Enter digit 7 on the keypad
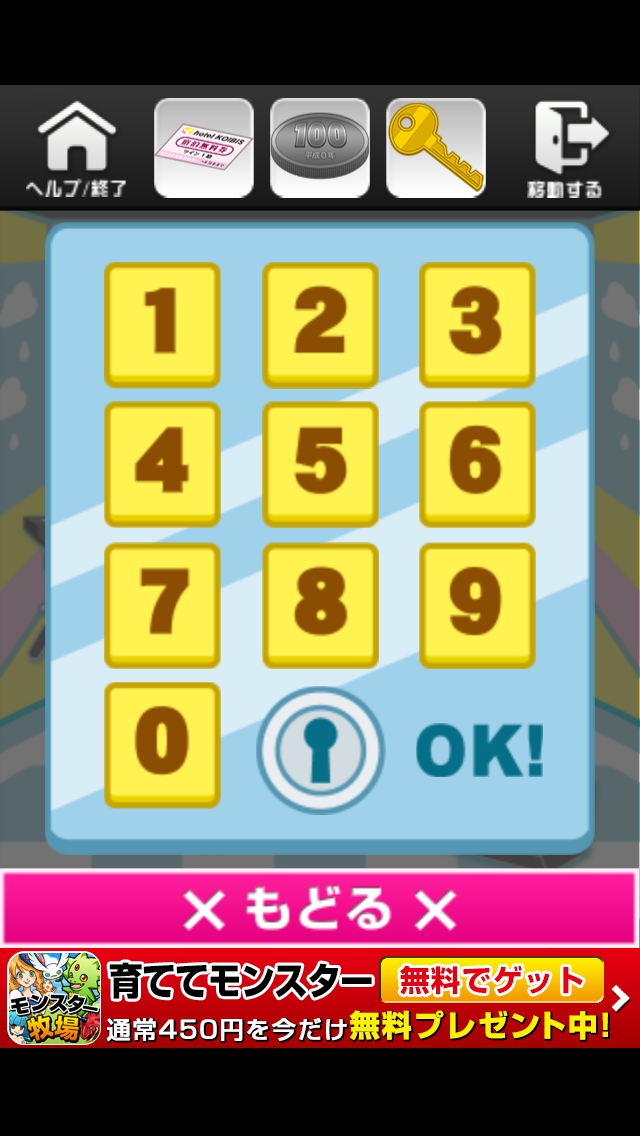Viewport: 640px width, 1136px height. pos(162,604)
